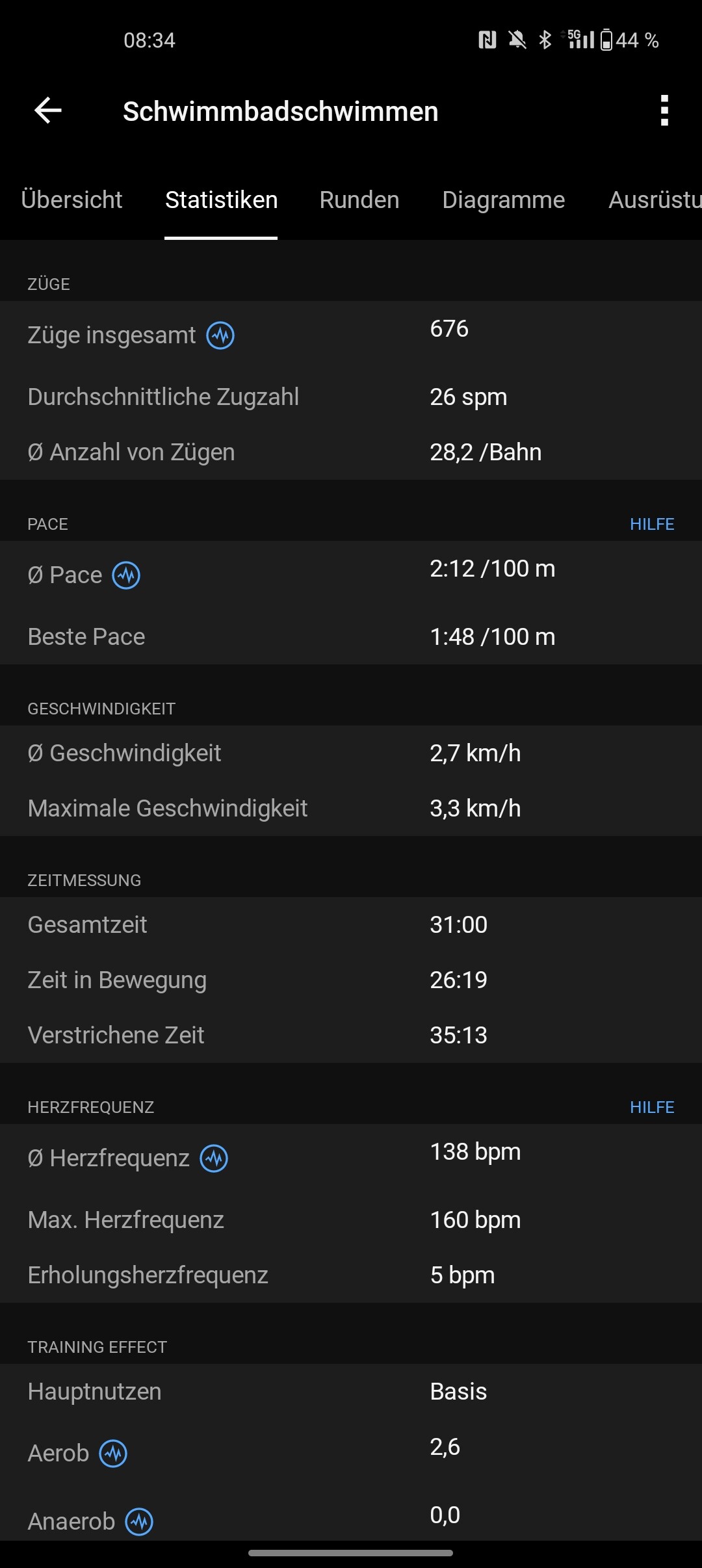702x1568 pixels.
Task: Select the Ausrüstung tab
Action: pyautogui.click(x=655, y=200)
